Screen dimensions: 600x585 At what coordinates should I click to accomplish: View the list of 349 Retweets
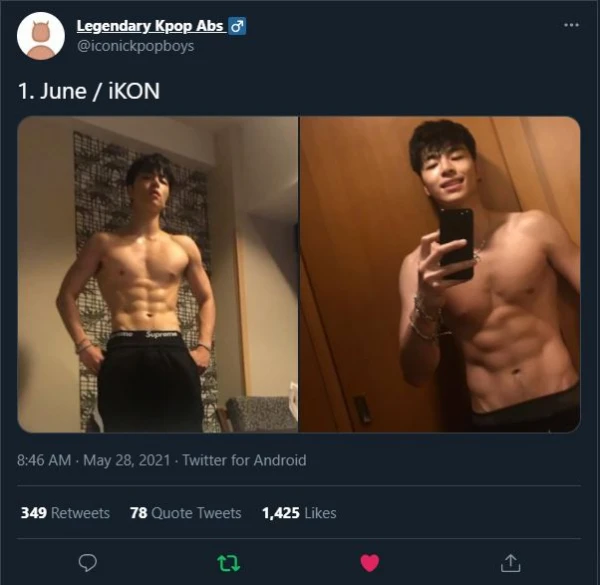65,513
